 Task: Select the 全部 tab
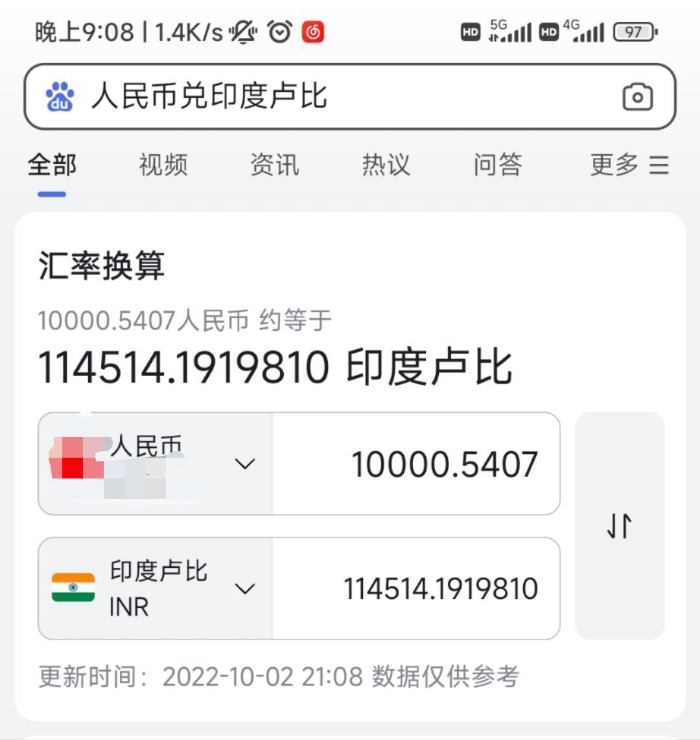pyautogui.click(x=52, y=165)
